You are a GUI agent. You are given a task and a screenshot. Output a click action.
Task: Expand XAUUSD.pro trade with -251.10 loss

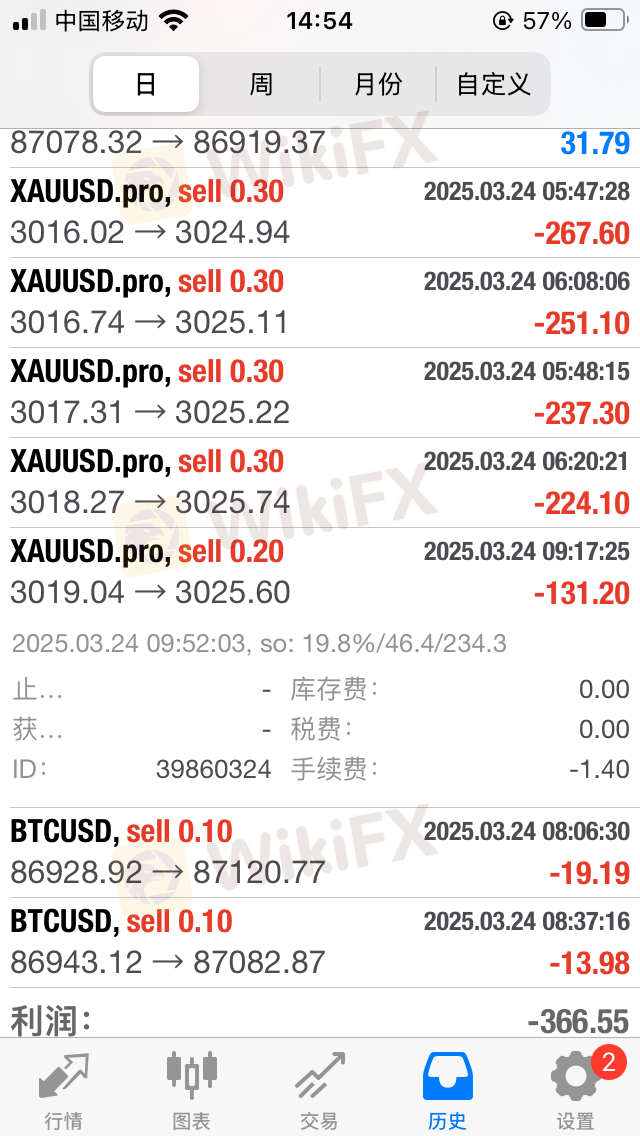click(x=320, y=303)
